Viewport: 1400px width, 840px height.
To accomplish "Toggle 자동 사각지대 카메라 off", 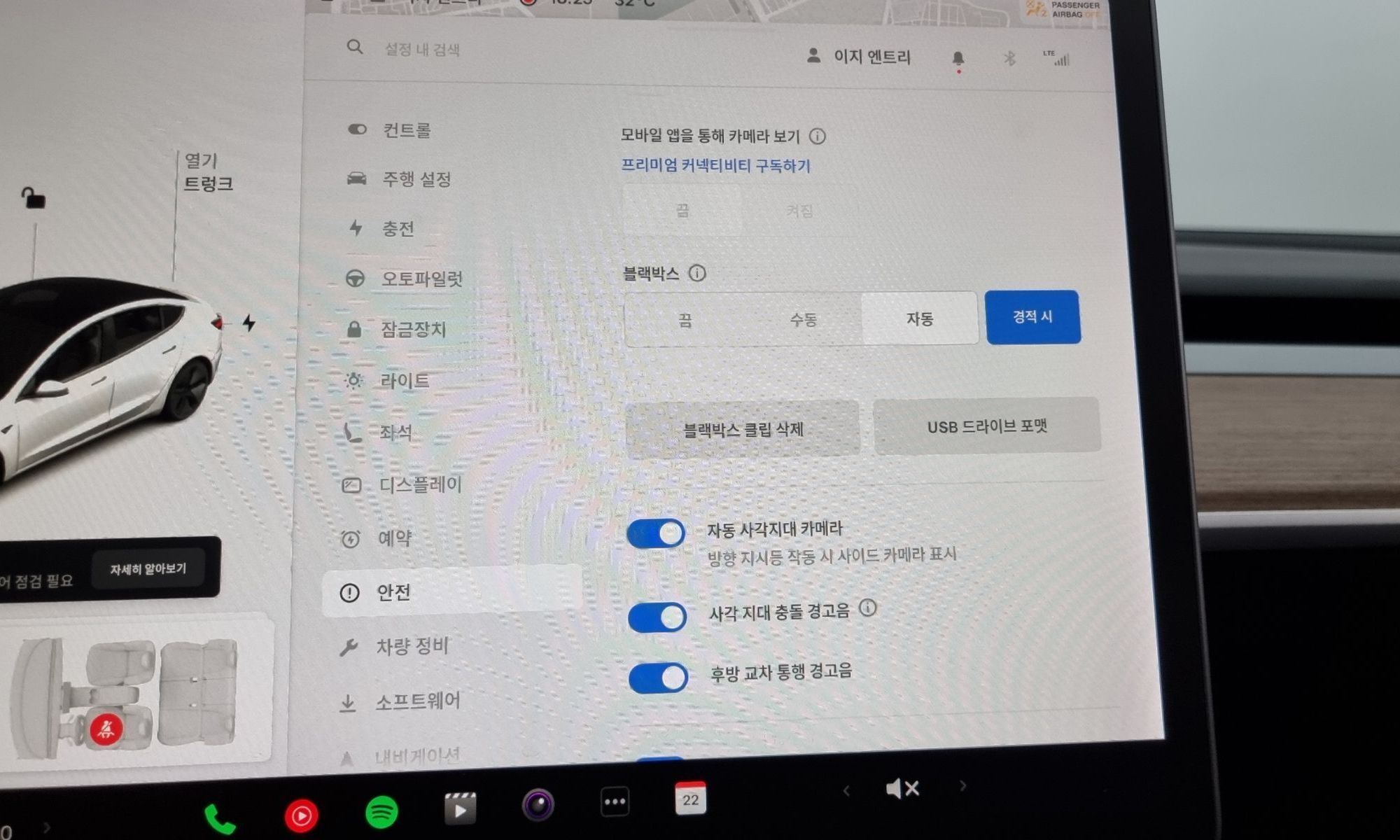I will pyautogui.click(x=656, y=534).
